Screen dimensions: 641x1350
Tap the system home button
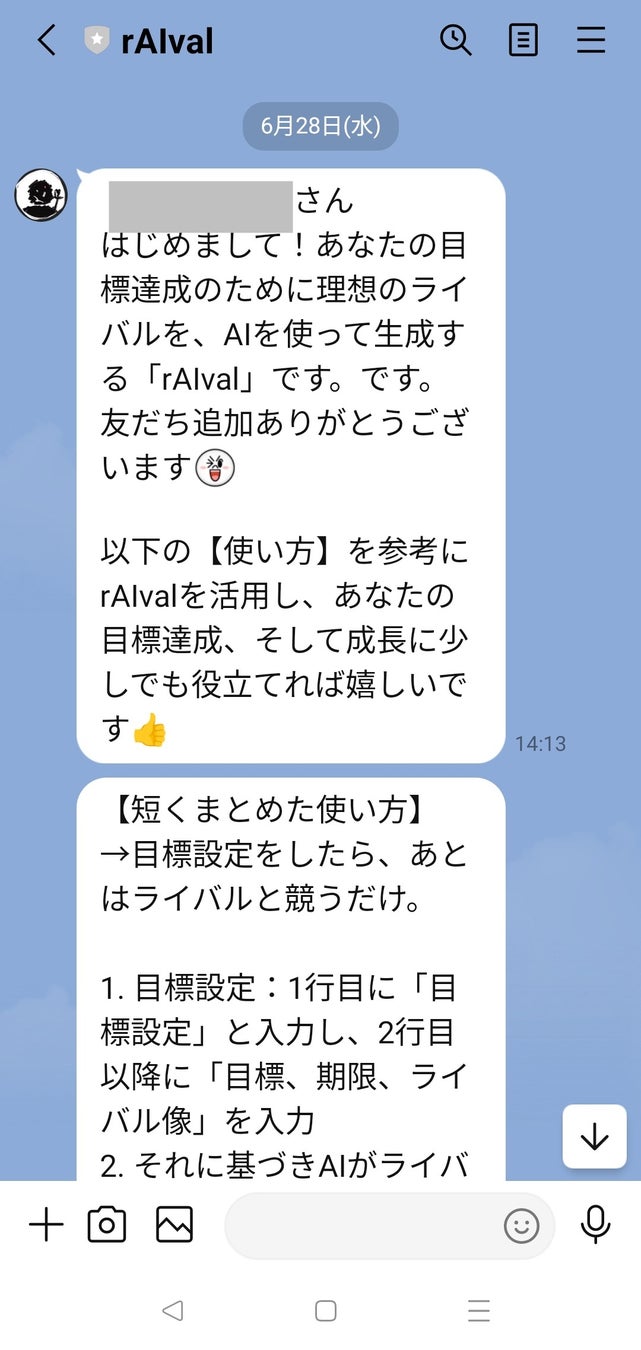pos(325,1310)
